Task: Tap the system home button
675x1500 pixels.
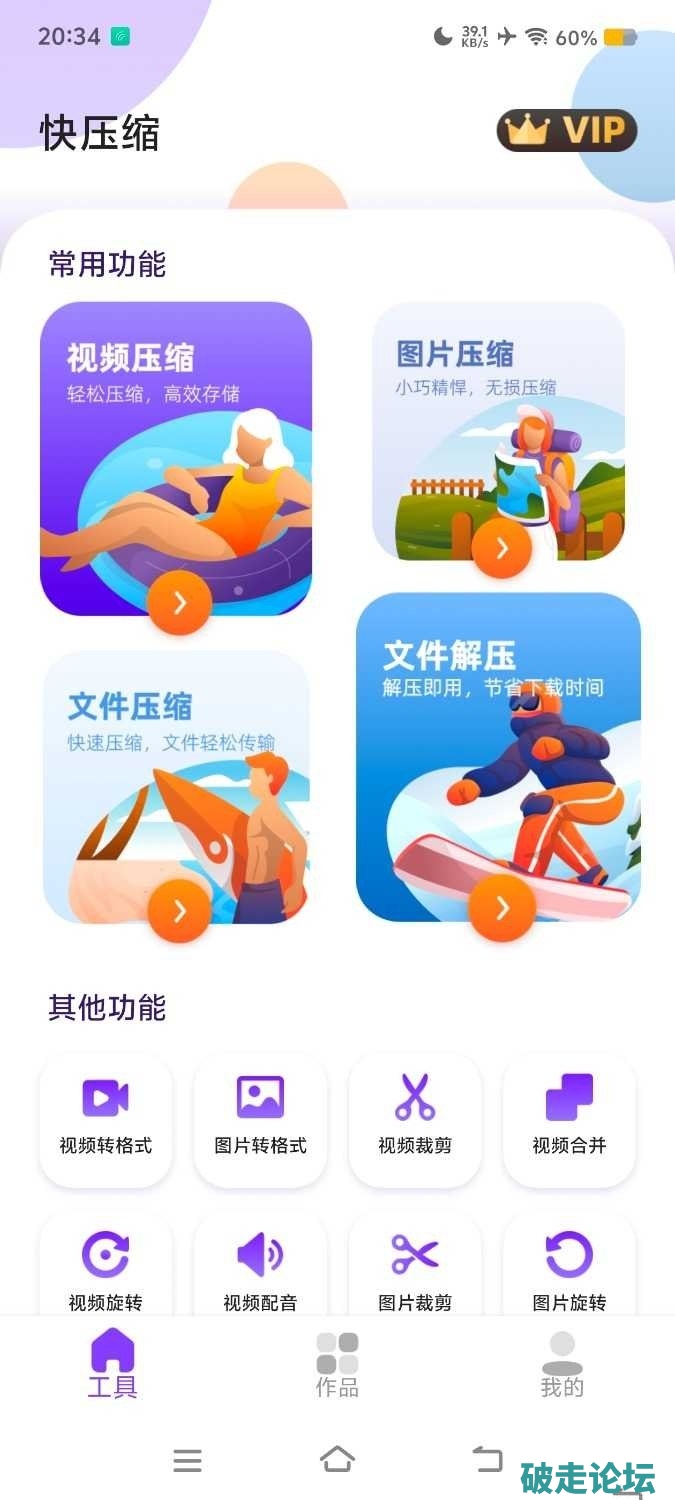Action: tap(337, 1460)
